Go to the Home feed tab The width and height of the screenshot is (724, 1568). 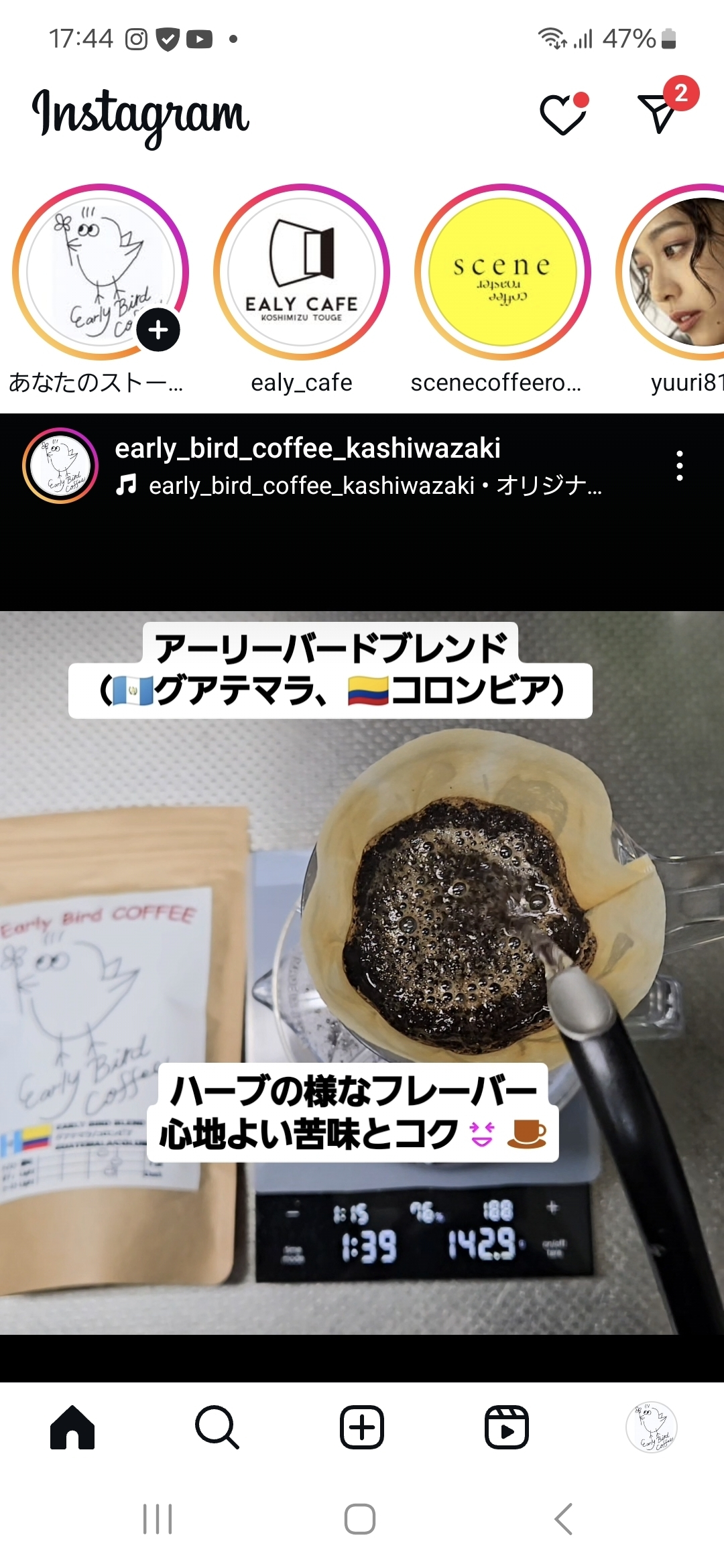pos(72,1427)
